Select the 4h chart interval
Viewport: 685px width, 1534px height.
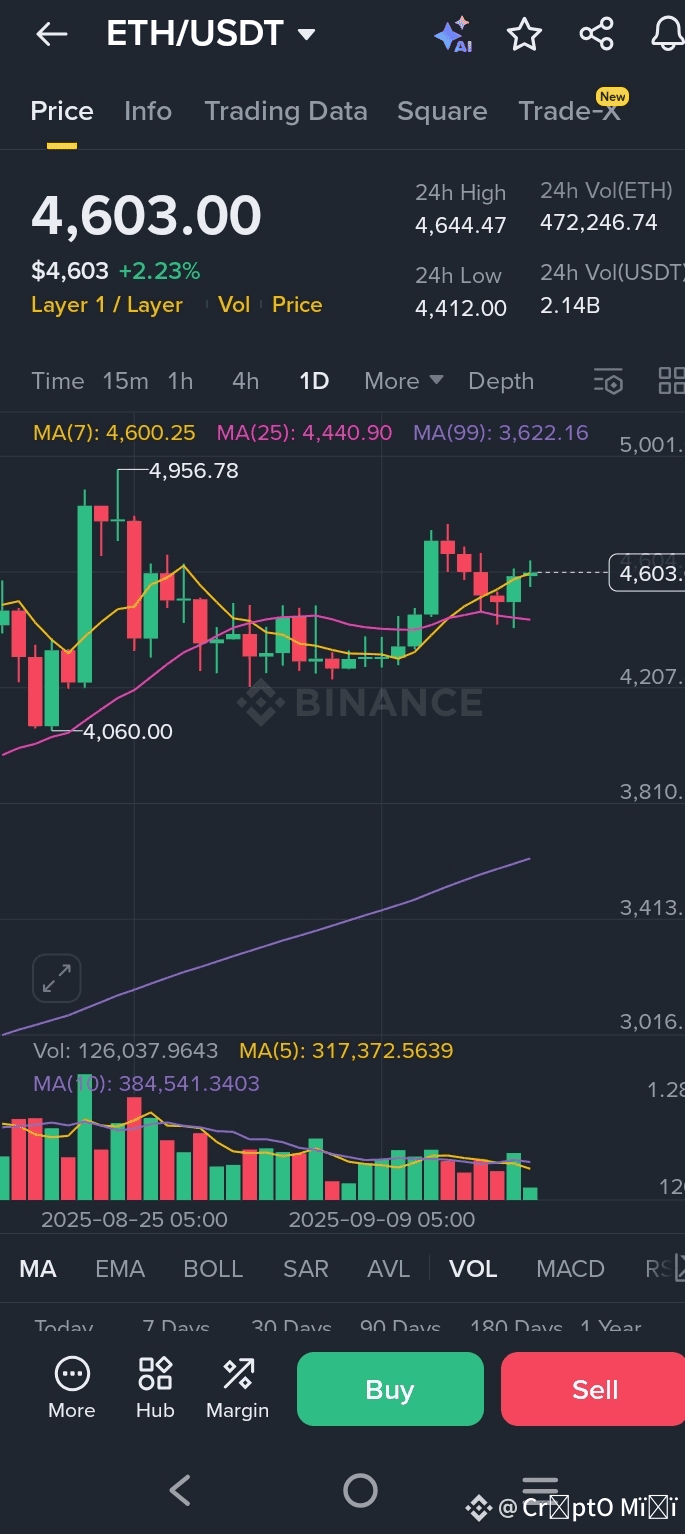point(246,381)
